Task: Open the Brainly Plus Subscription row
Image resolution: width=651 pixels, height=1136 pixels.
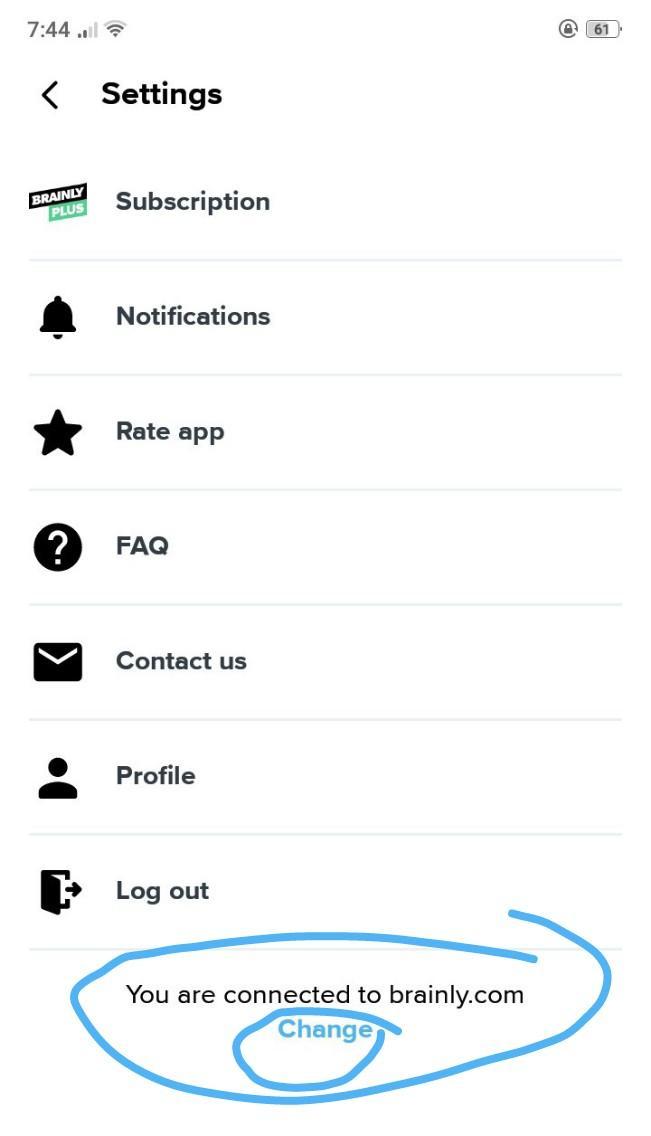Action: [x=192, y=202]
